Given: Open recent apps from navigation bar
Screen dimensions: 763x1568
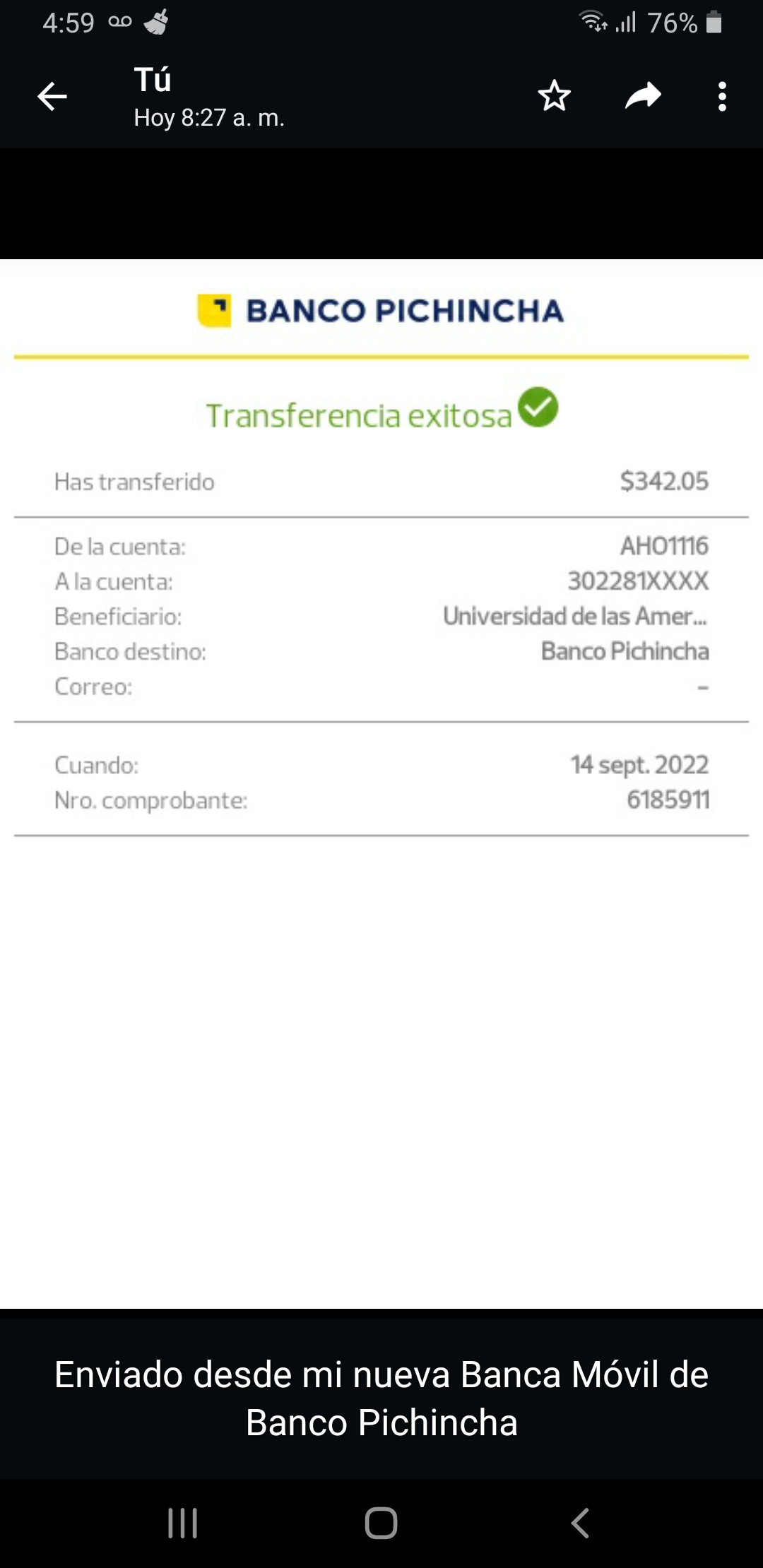Looking at the screenshot, I should tap(182, 1522).
